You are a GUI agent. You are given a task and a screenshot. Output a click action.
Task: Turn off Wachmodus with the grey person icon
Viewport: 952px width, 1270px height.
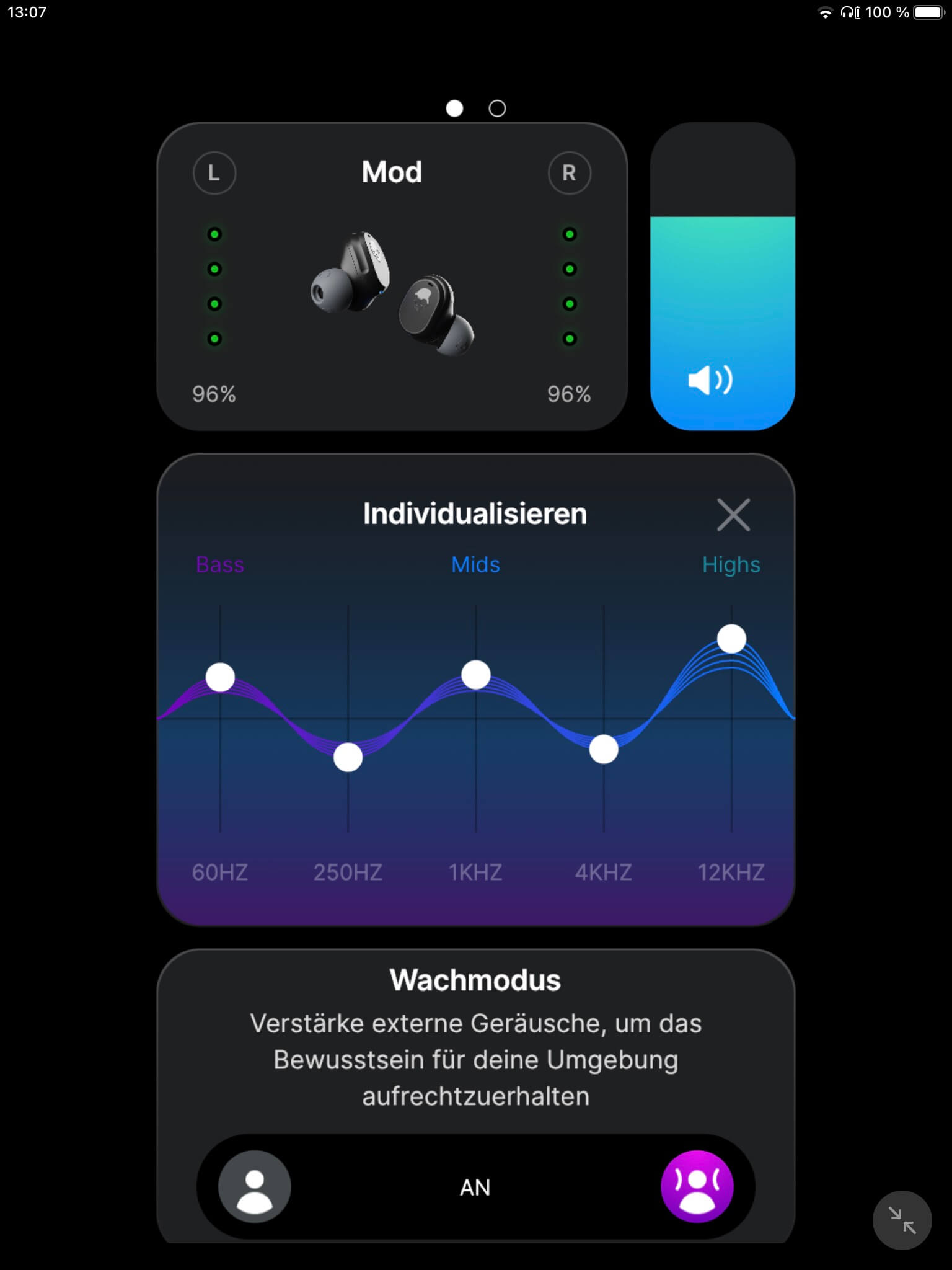255,1186
